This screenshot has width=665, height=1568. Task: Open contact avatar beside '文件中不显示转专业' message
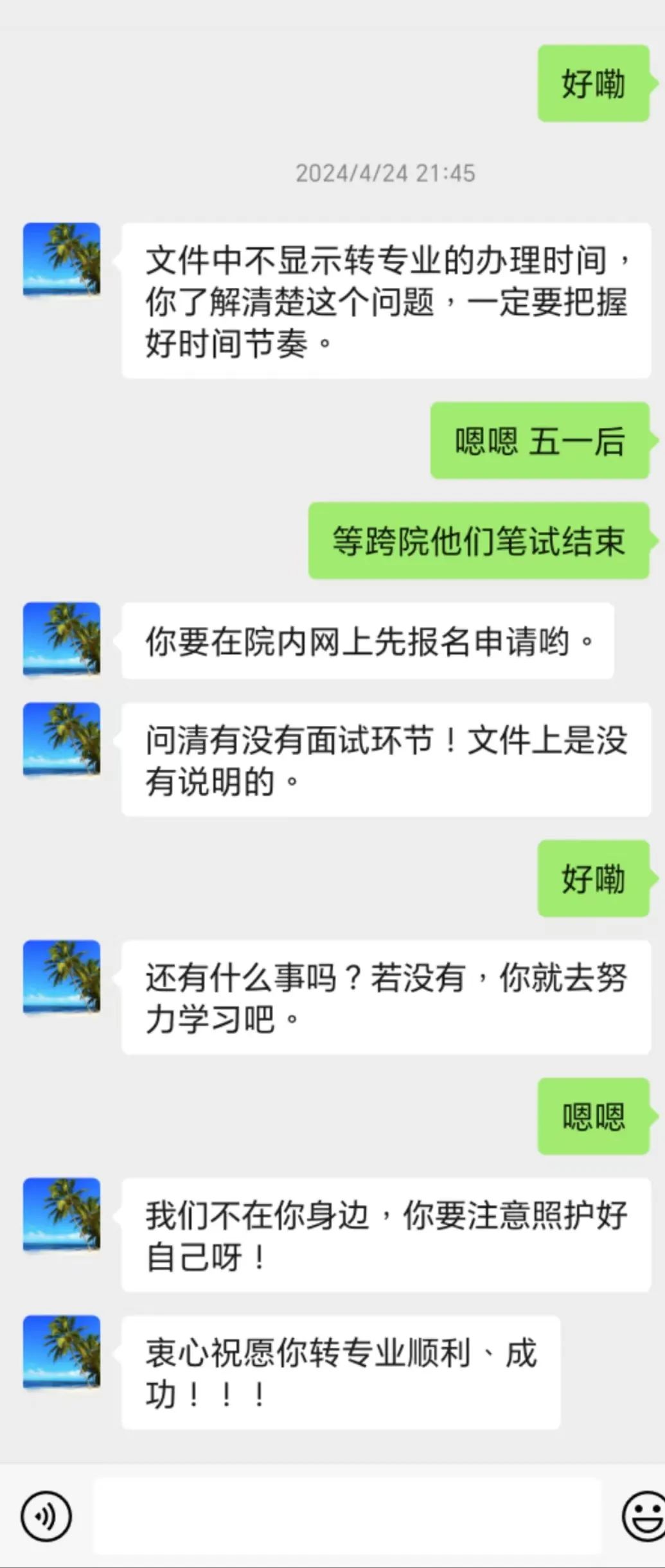click(x=62, y=260)
